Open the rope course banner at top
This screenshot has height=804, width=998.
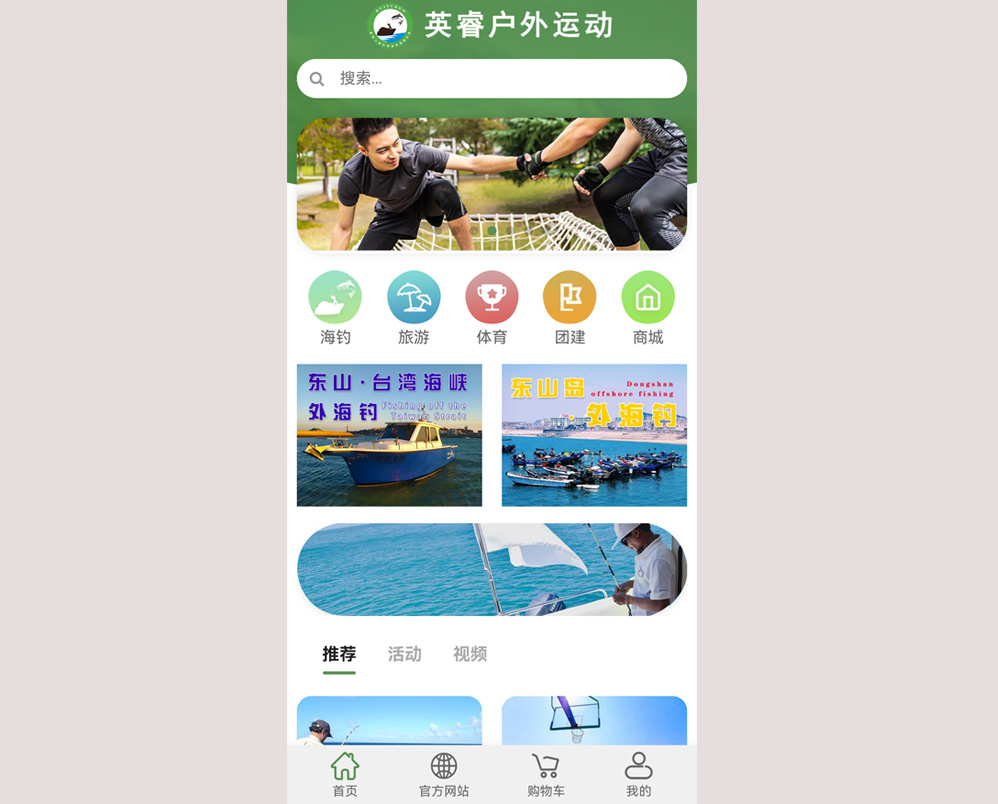point(492,184)
